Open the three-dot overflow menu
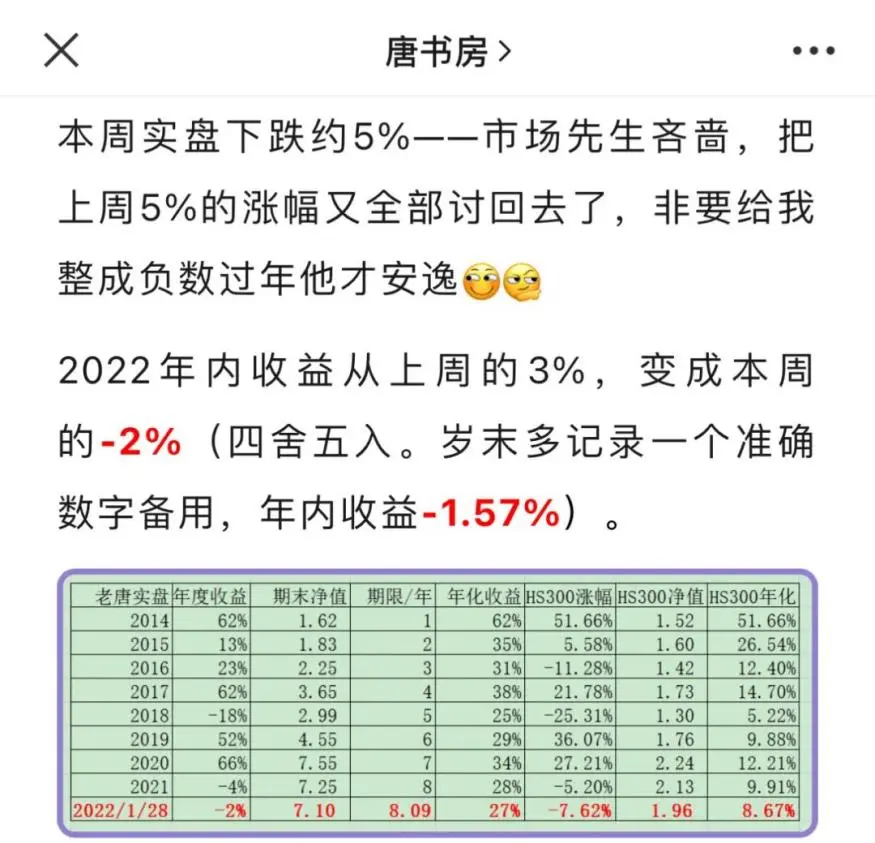 (812, 50)
